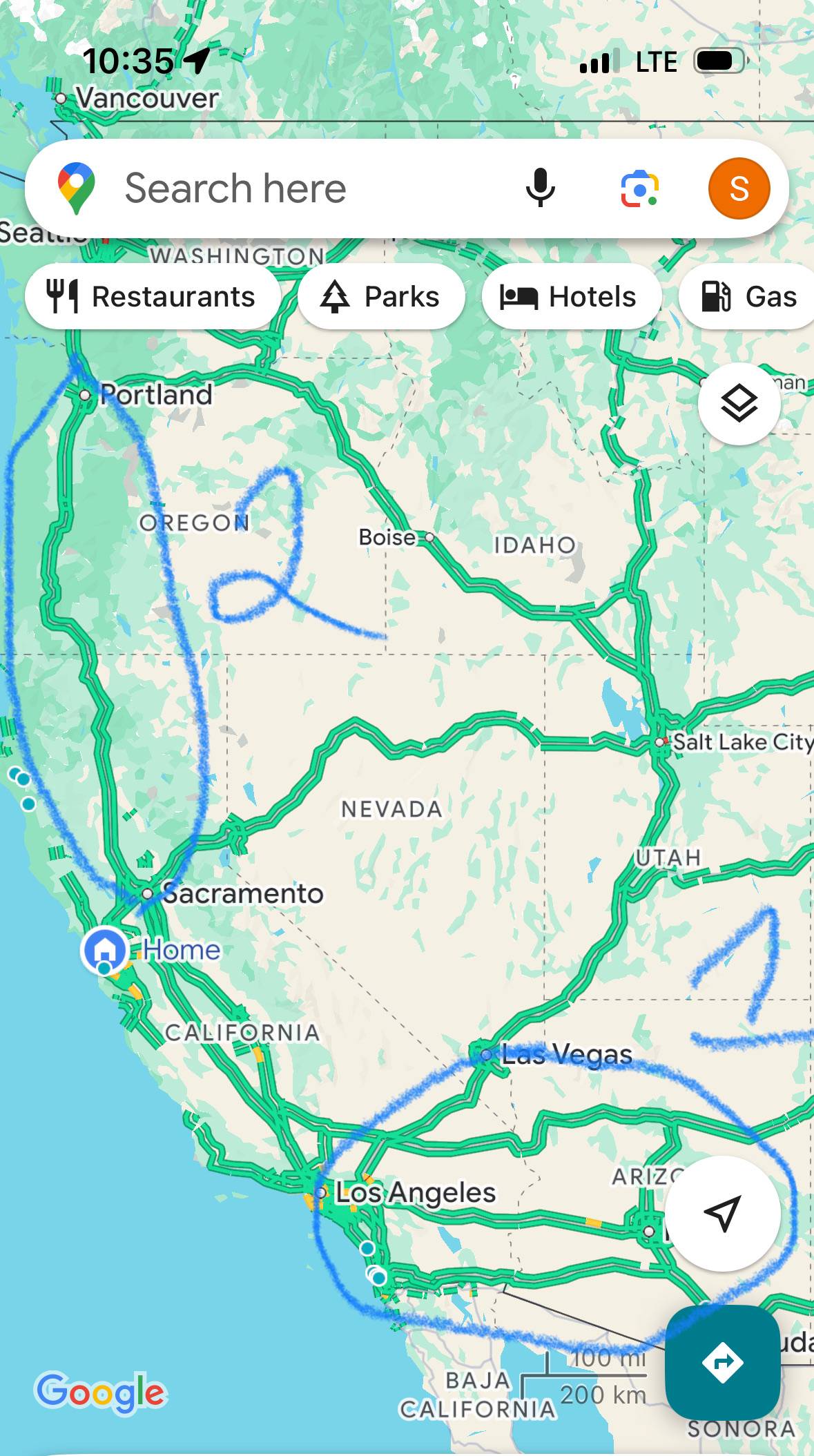Viewport: 814px width, 1456px height.
Task: Filter the map by Parks
Action: (x=381, y=297)
